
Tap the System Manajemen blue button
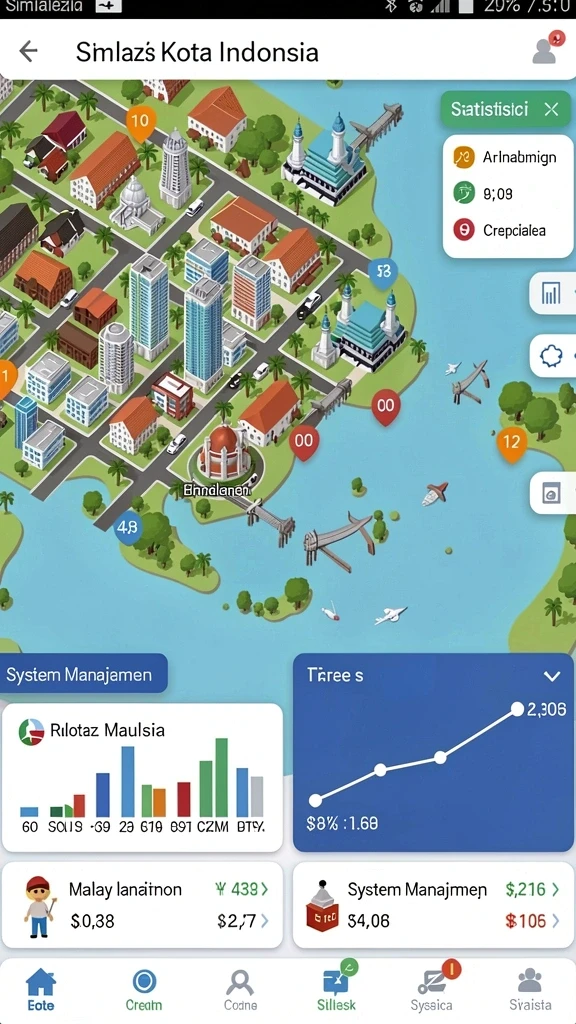click(x=84, y=673)
